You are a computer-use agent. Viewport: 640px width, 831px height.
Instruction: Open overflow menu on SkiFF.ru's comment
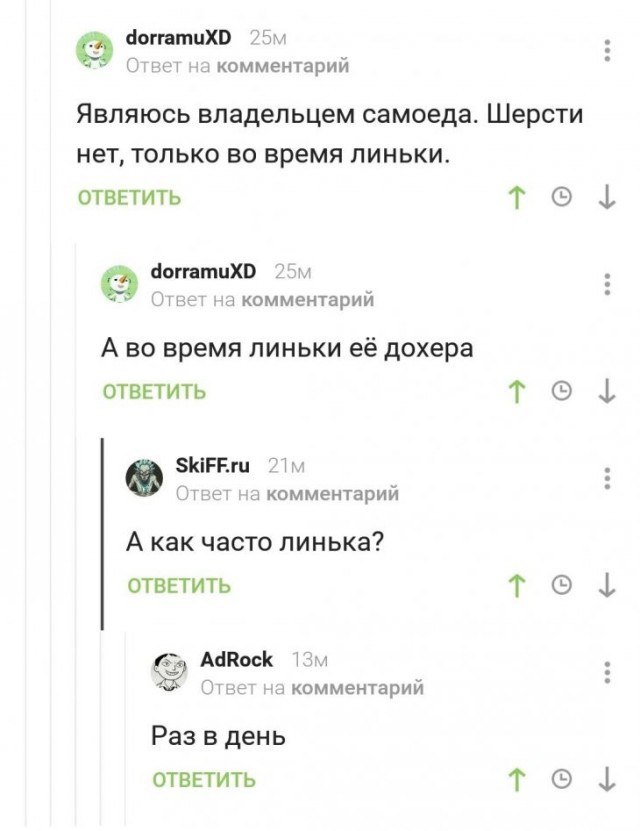[606, 477]
